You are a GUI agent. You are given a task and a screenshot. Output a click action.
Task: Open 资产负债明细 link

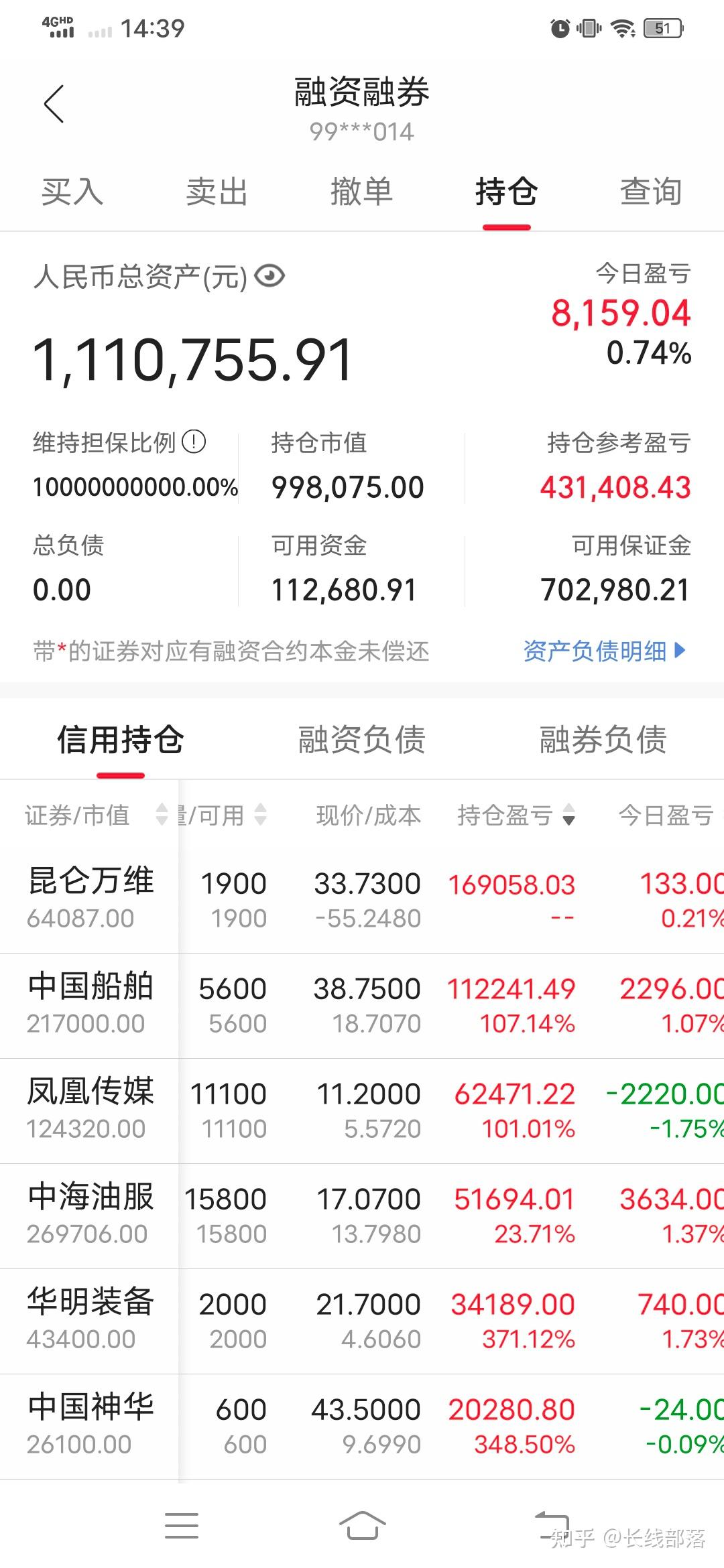604,651
